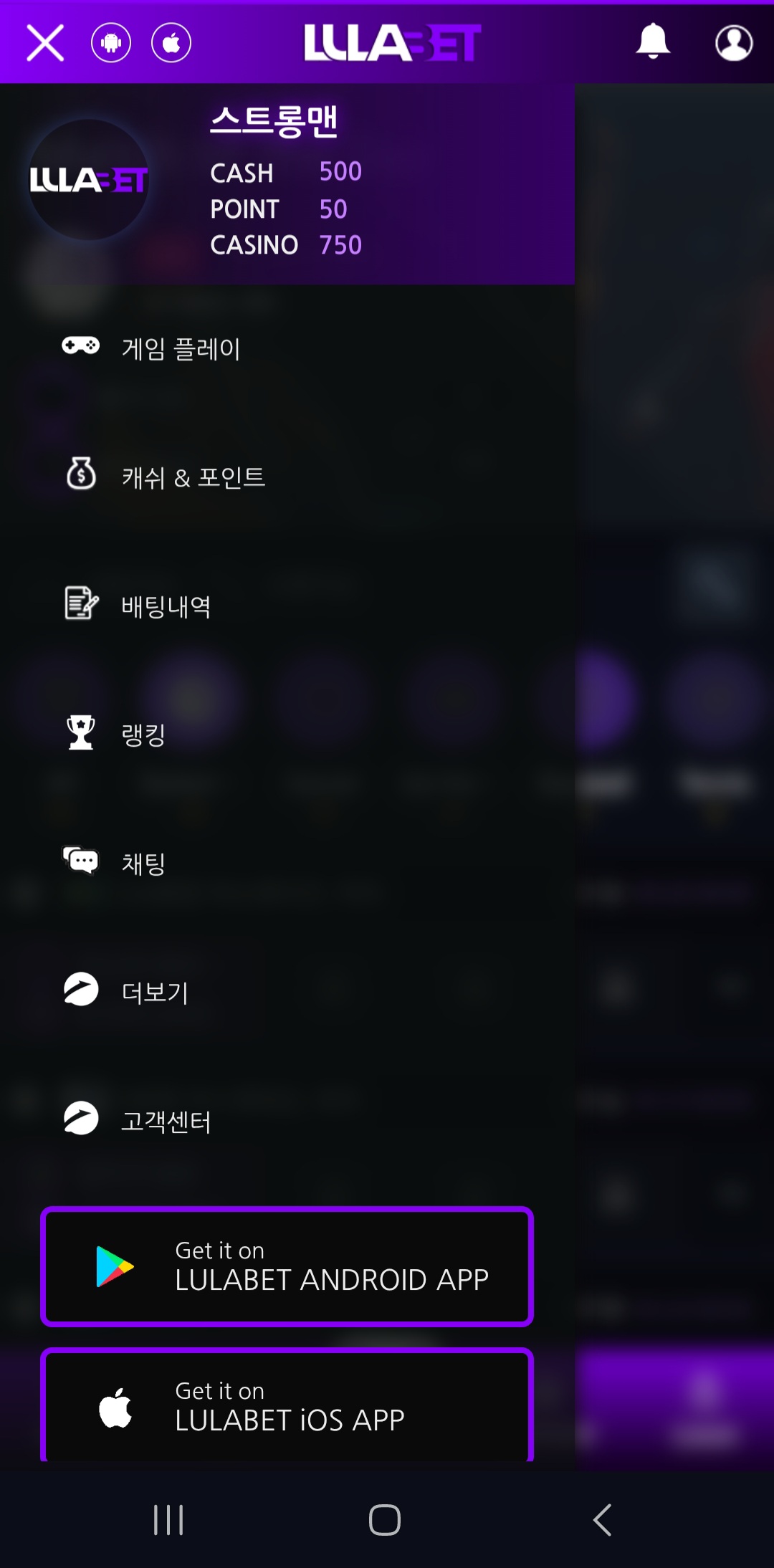The image size is (774, 1568).
Task: Tap the system back button
Action: click(x=602, y=1519)
